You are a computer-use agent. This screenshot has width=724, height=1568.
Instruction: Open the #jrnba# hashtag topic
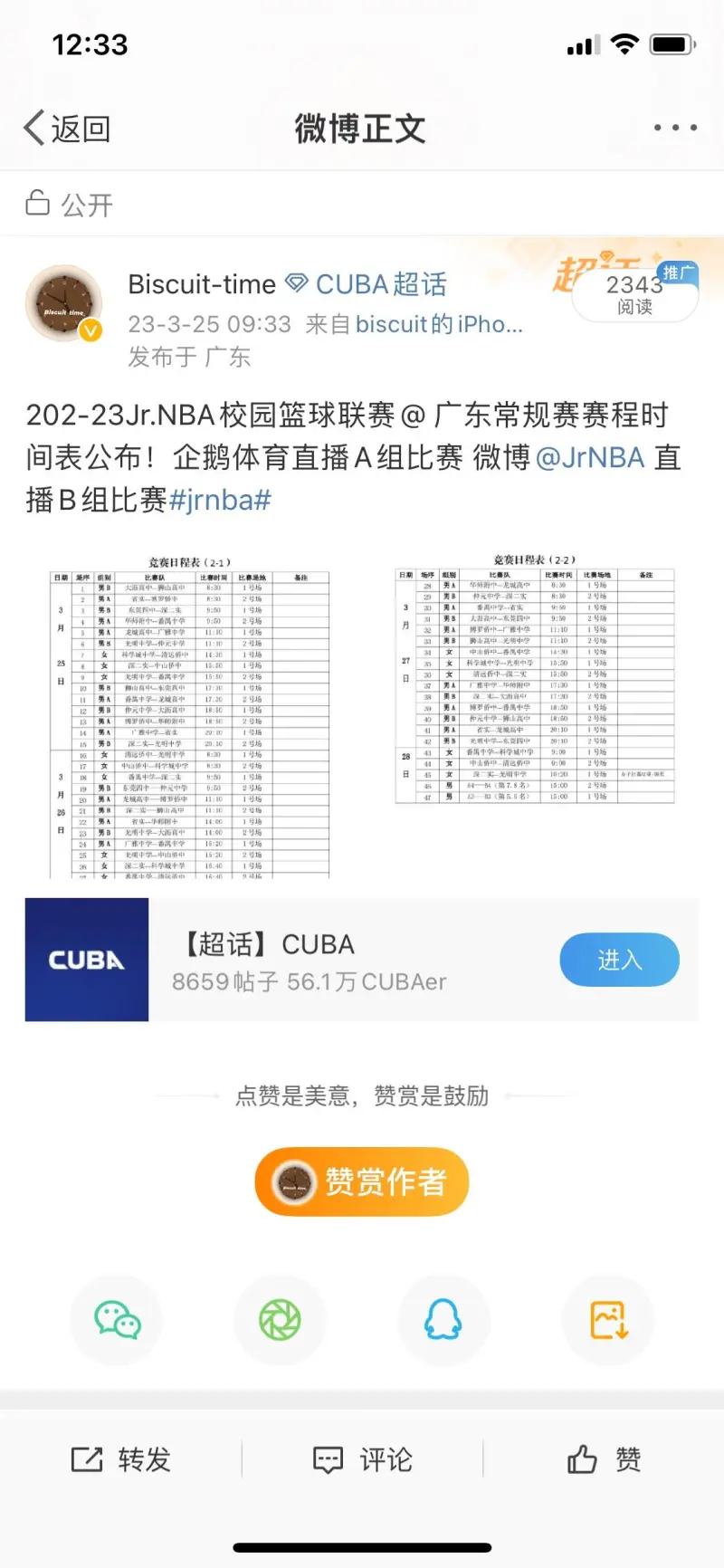tap(220, 500)
